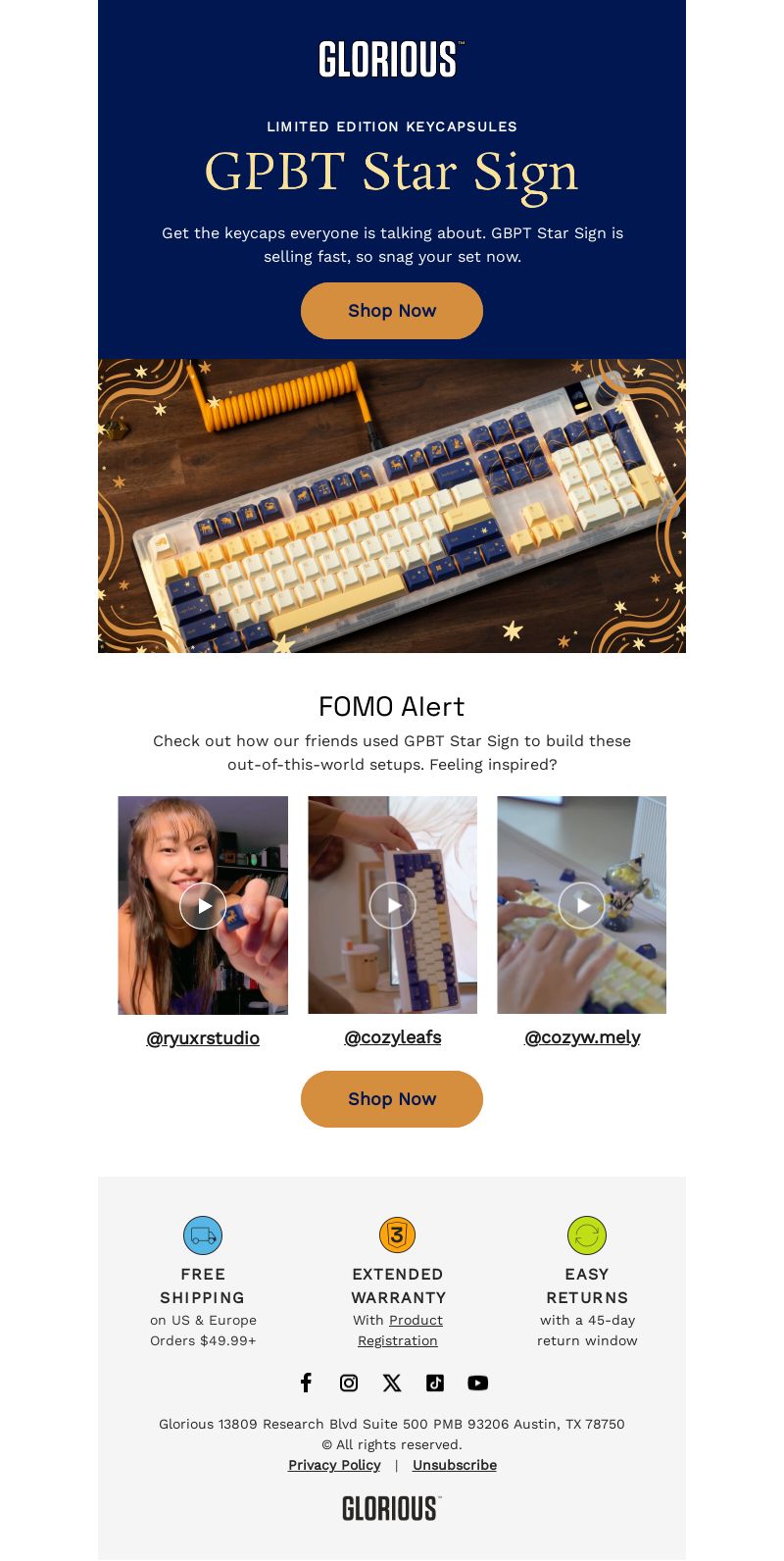
Task: Open the TikTok icon
Action: (435, 1383)
